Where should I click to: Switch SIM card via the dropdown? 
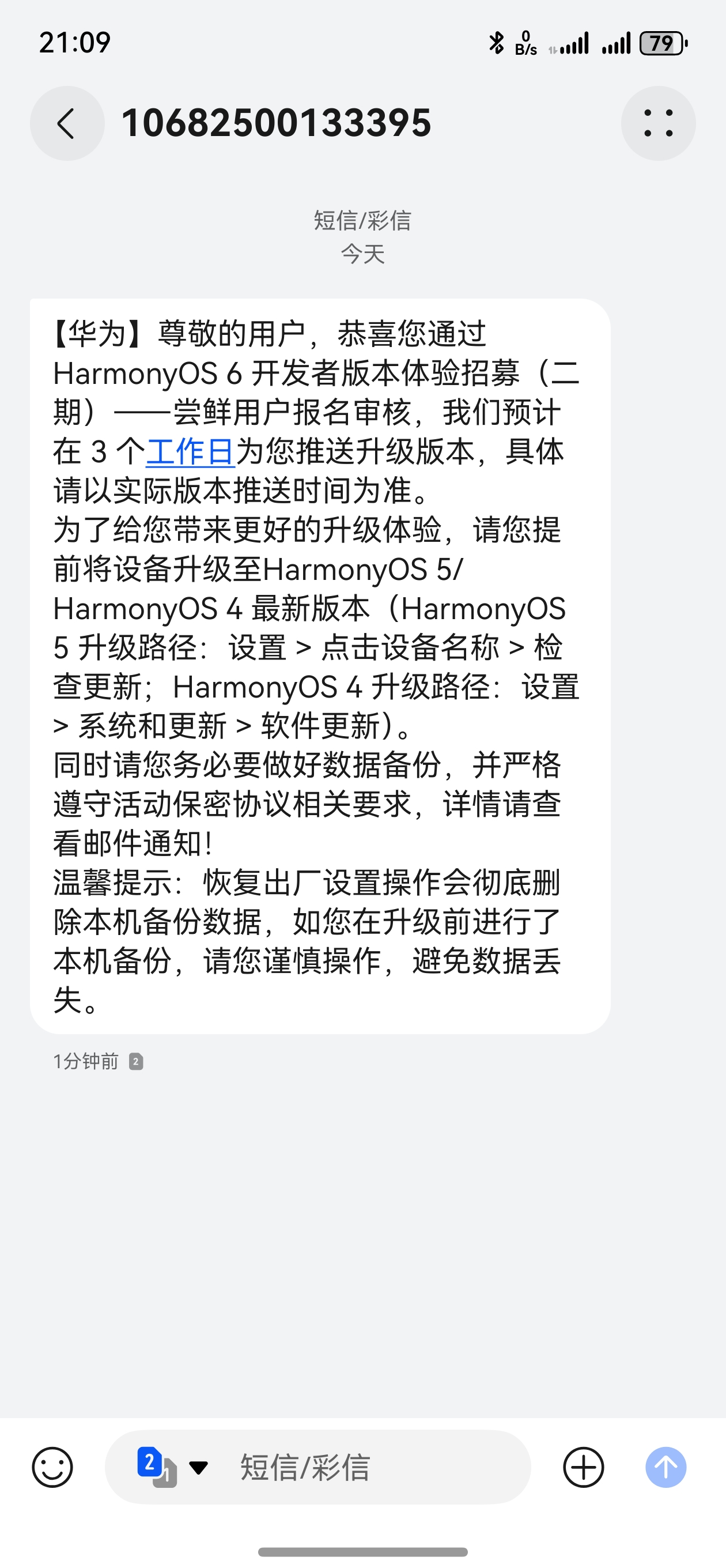click(173, 1467)
